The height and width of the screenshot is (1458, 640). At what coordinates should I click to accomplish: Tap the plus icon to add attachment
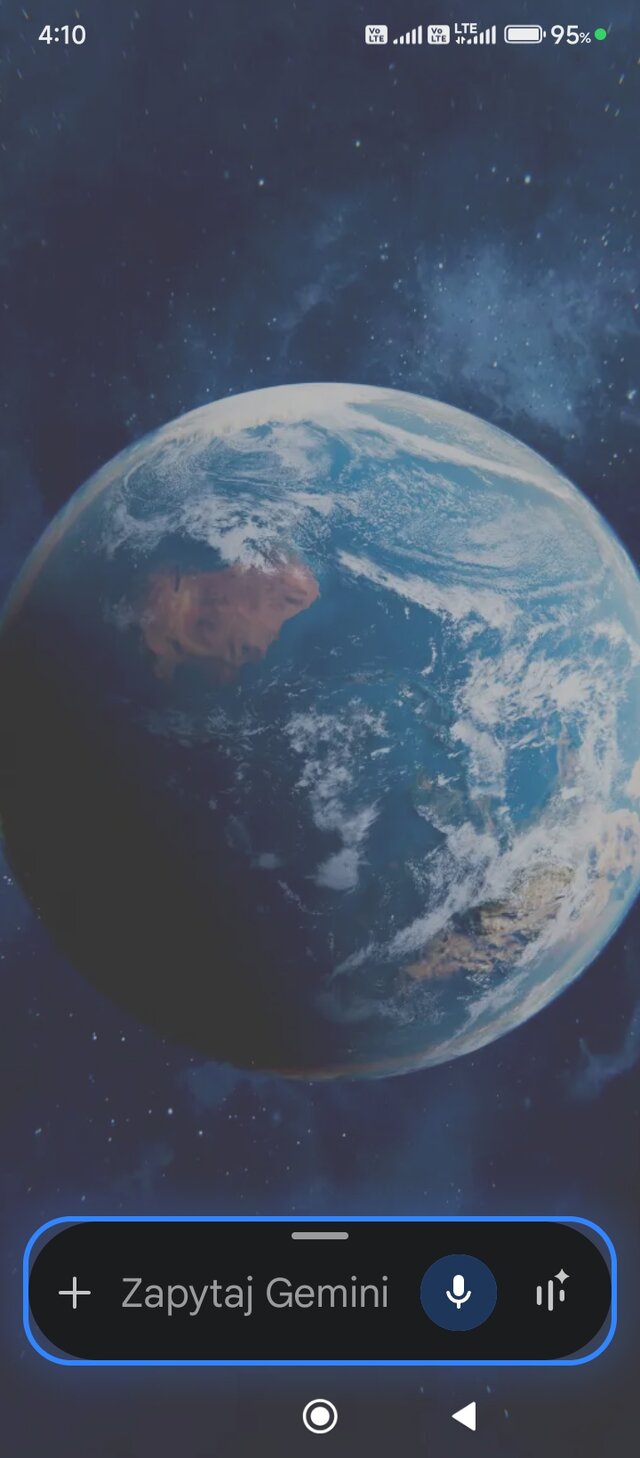pos(75,1293)
